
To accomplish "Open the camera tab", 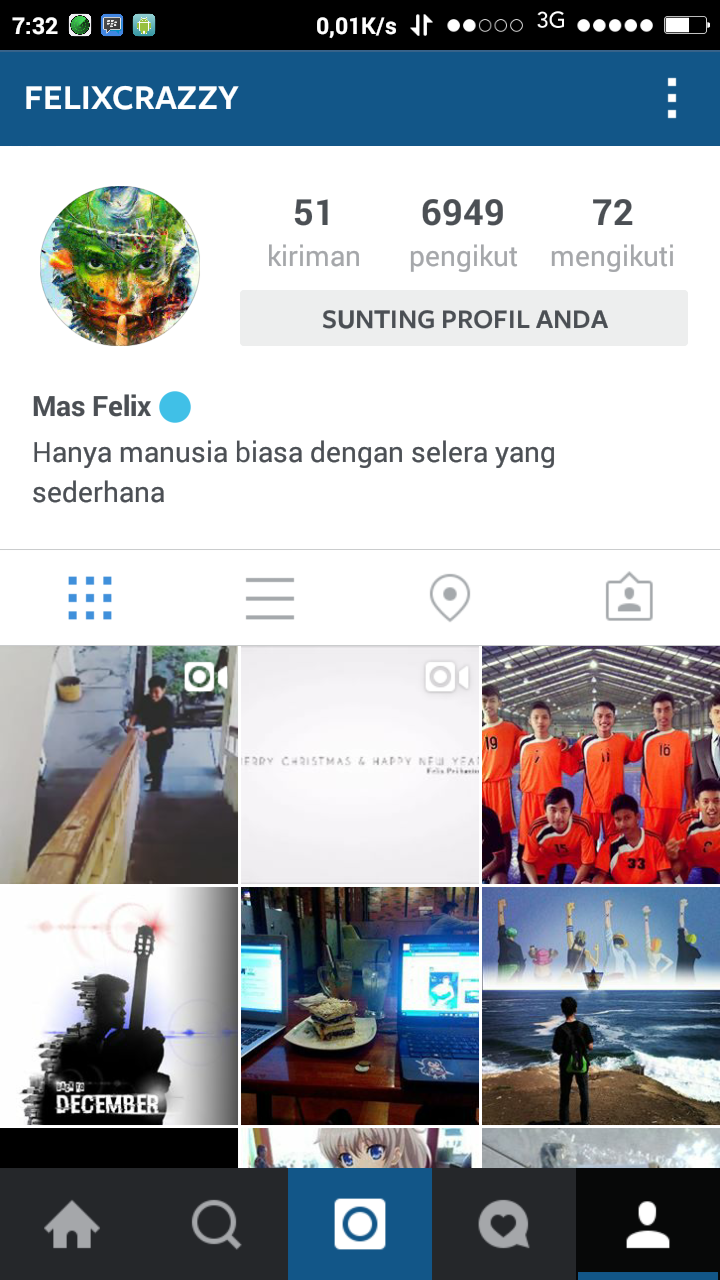I will pos(360,1224).
